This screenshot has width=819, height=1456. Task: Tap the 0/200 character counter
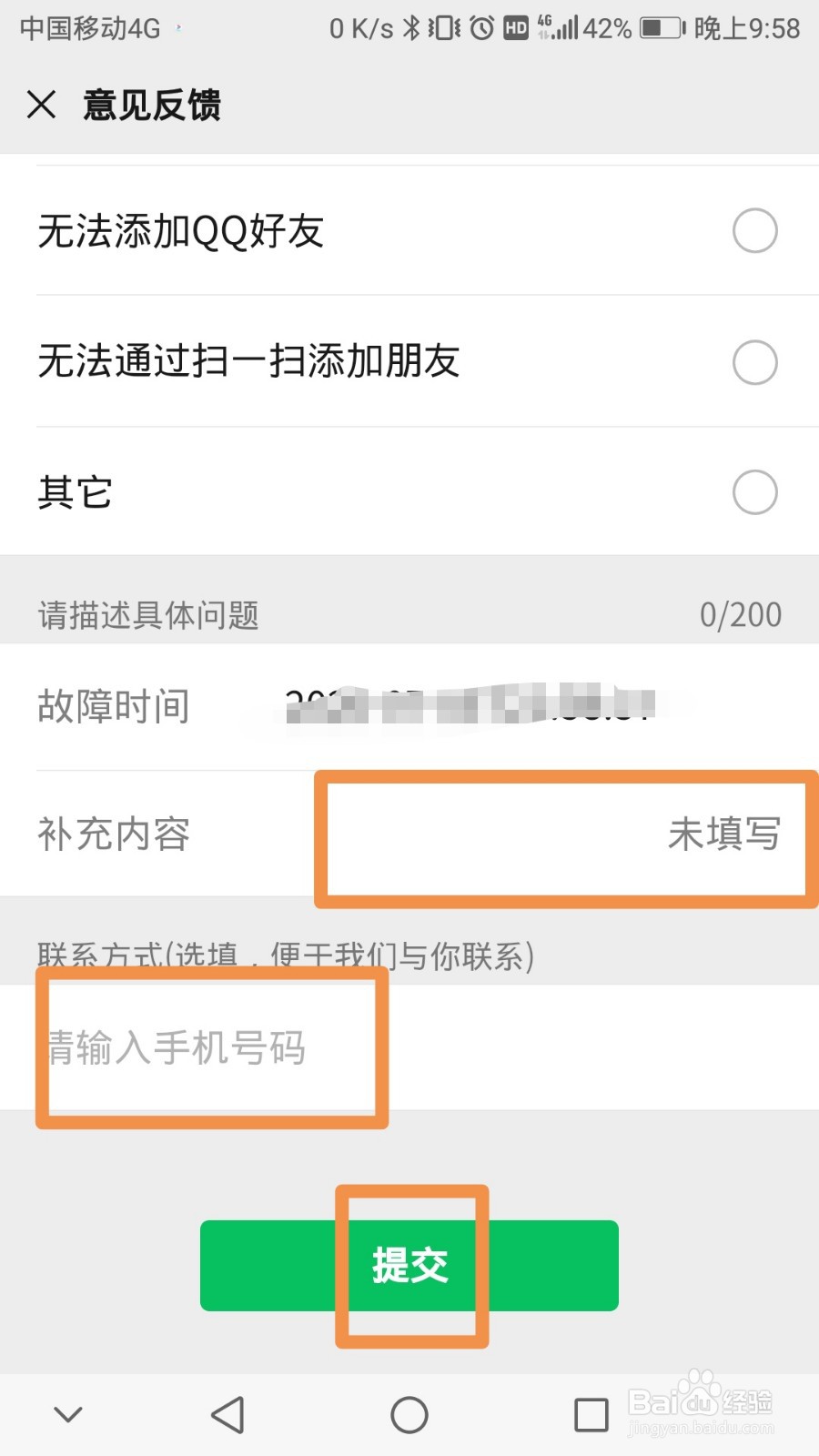pos(740,614)
